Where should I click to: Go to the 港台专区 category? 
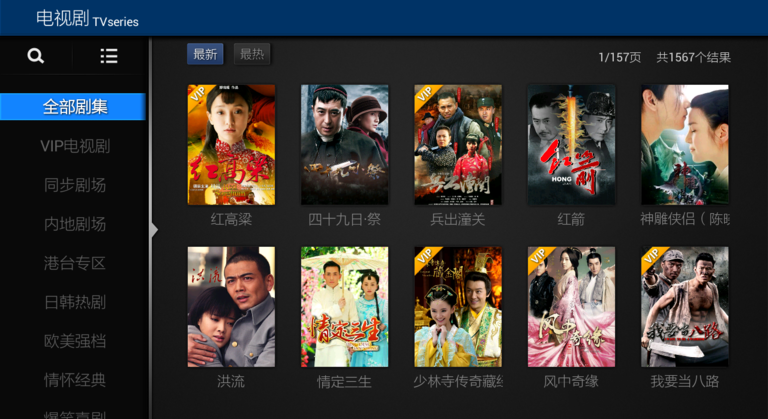pyautogui.click(x=74, y=263)
